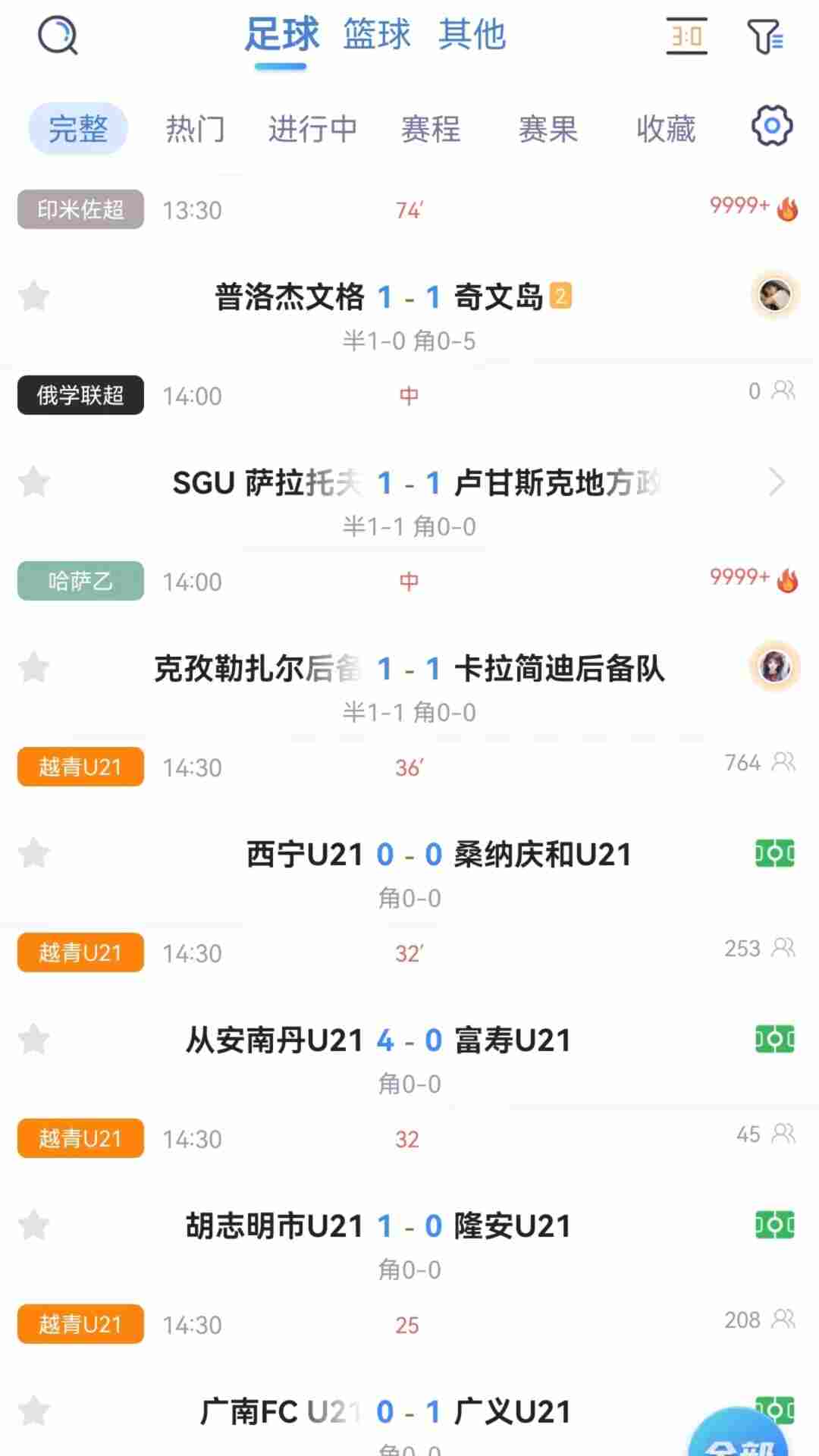This screenshot has height=1456, width=819.
Task: Select the 热门 tab
Action: click(x=195, y=129)
